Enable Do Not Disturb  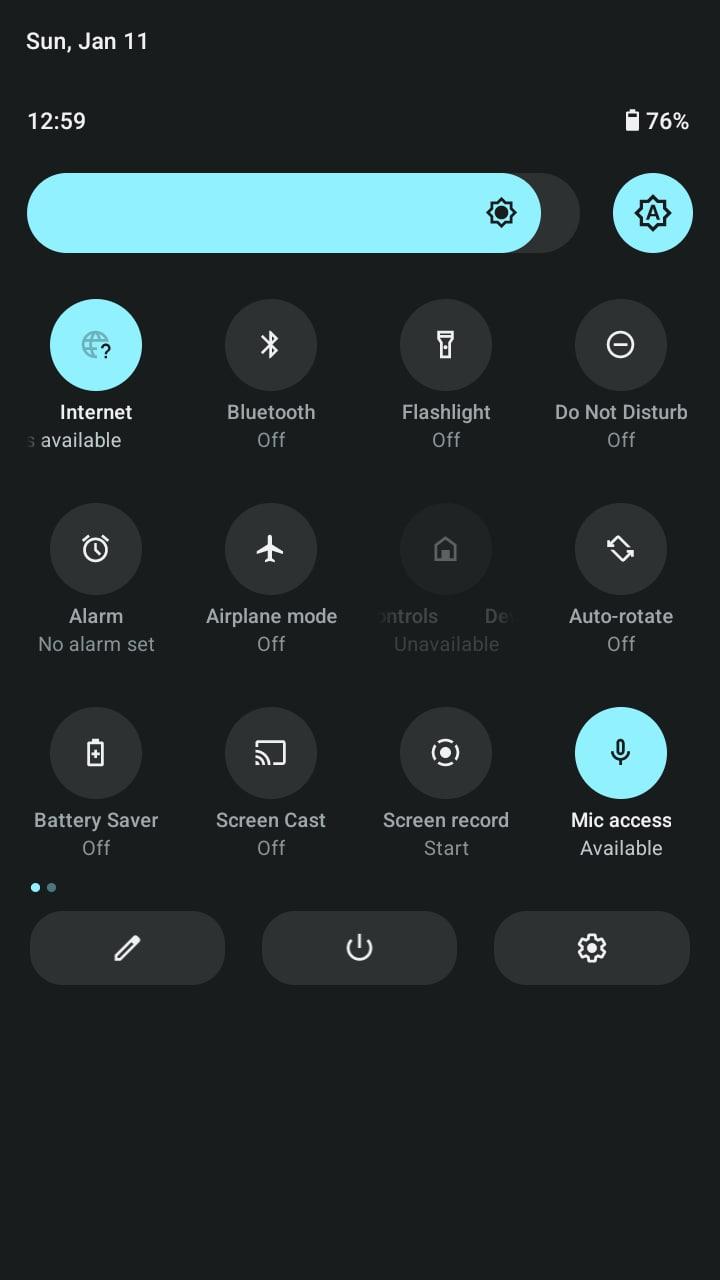tap(621, 345)
